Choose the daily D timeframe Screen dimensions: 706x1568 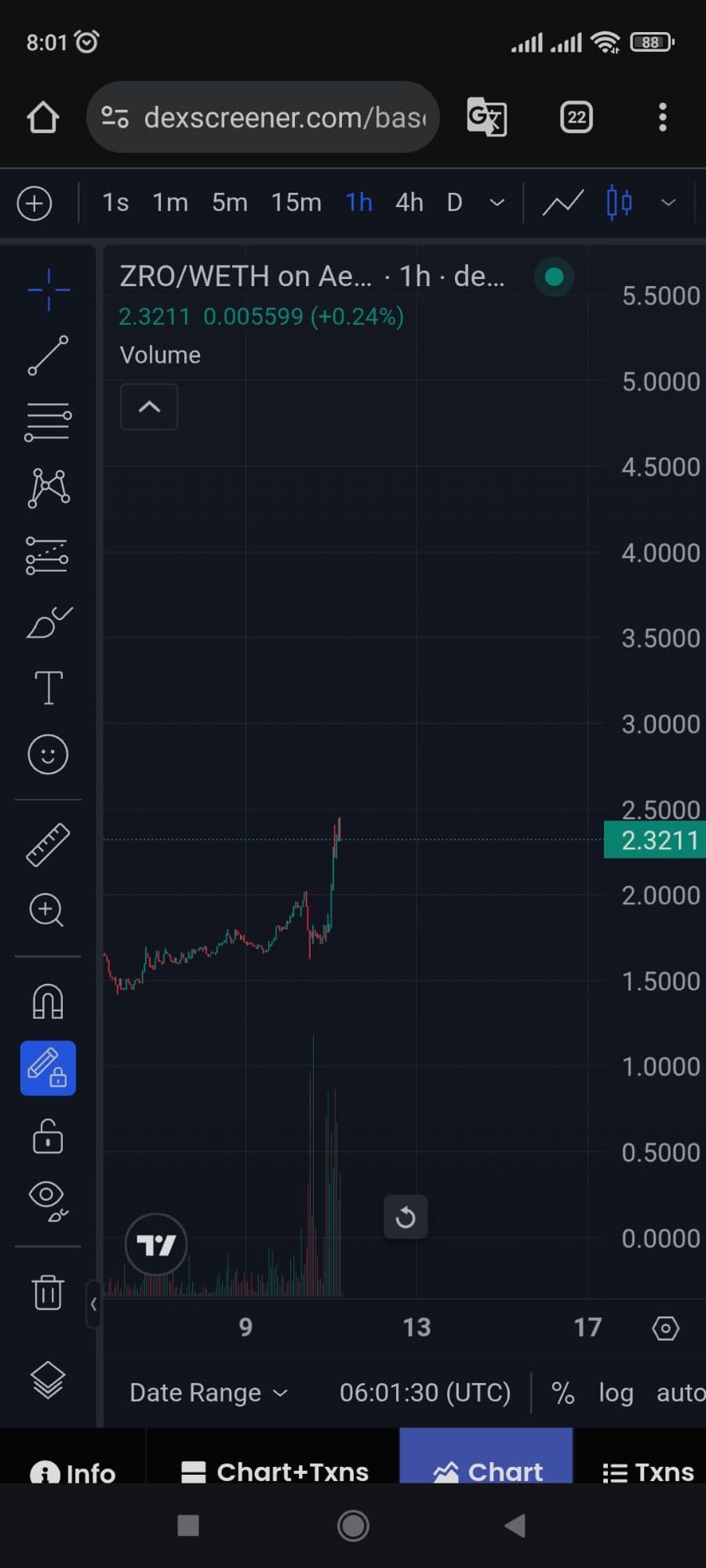coord(454,203)
